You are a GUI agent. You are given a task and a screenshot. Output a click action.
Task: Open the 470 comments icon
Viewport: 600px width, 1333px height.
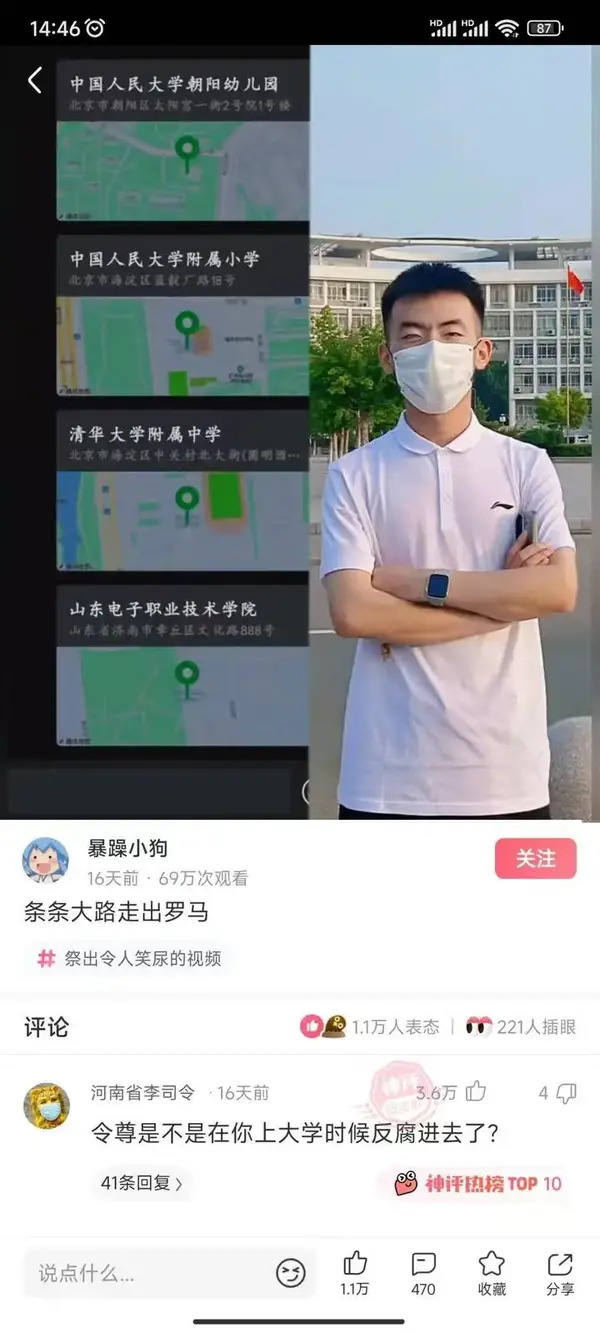(x=423, y=1272)
